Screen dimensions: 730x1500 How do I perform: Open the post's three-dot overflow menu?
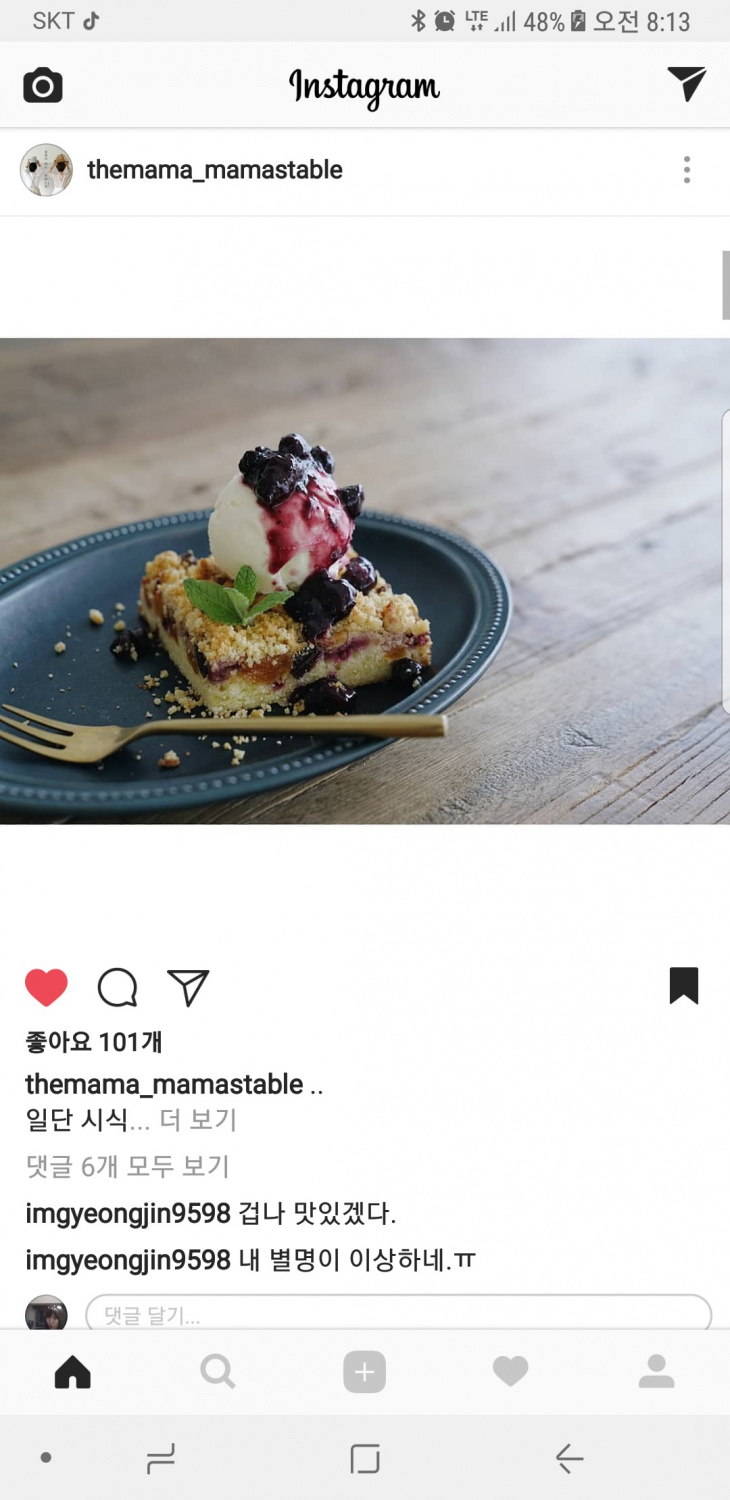(686, 170)
